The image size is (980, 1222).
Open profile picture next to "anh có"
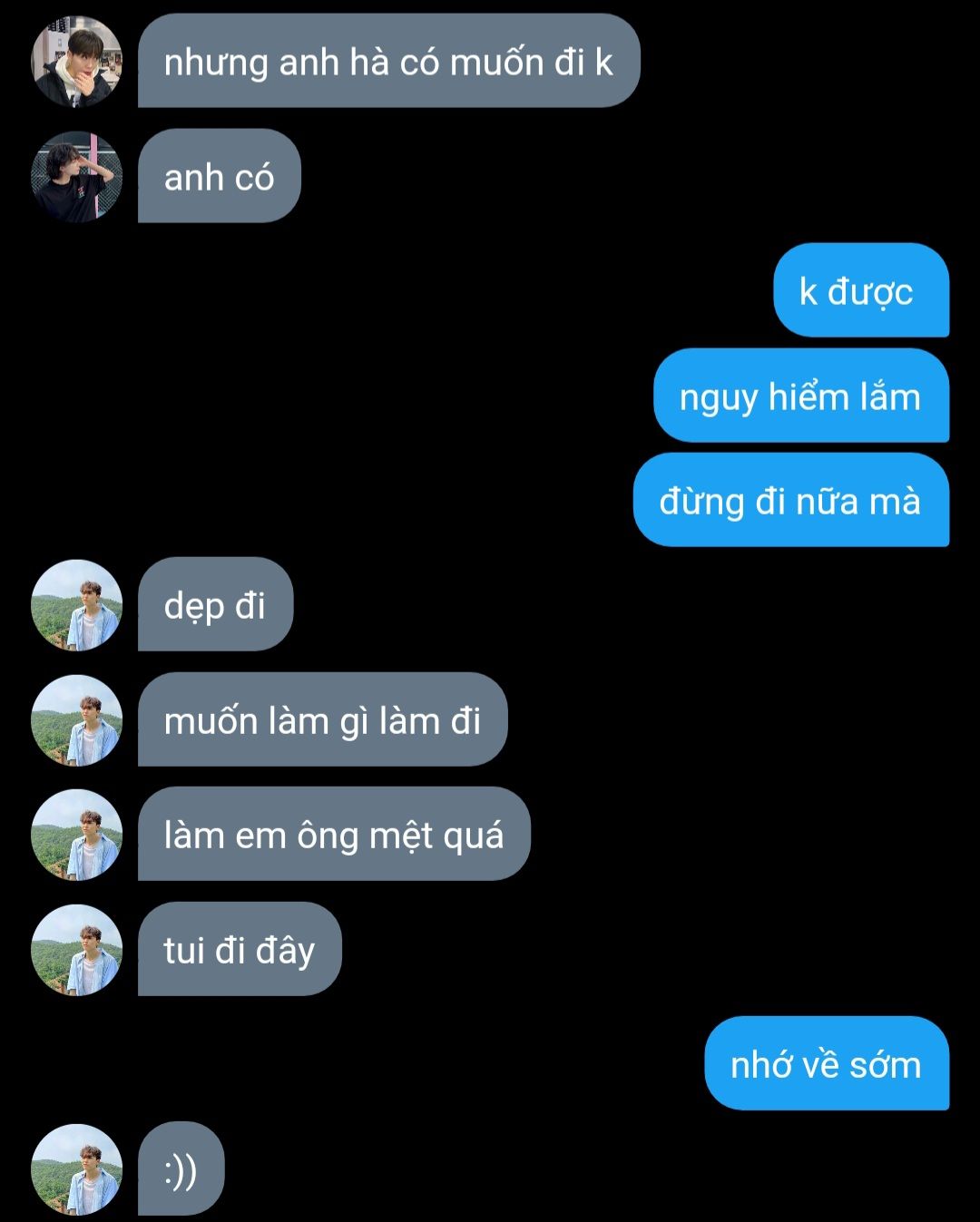(77, 176)
